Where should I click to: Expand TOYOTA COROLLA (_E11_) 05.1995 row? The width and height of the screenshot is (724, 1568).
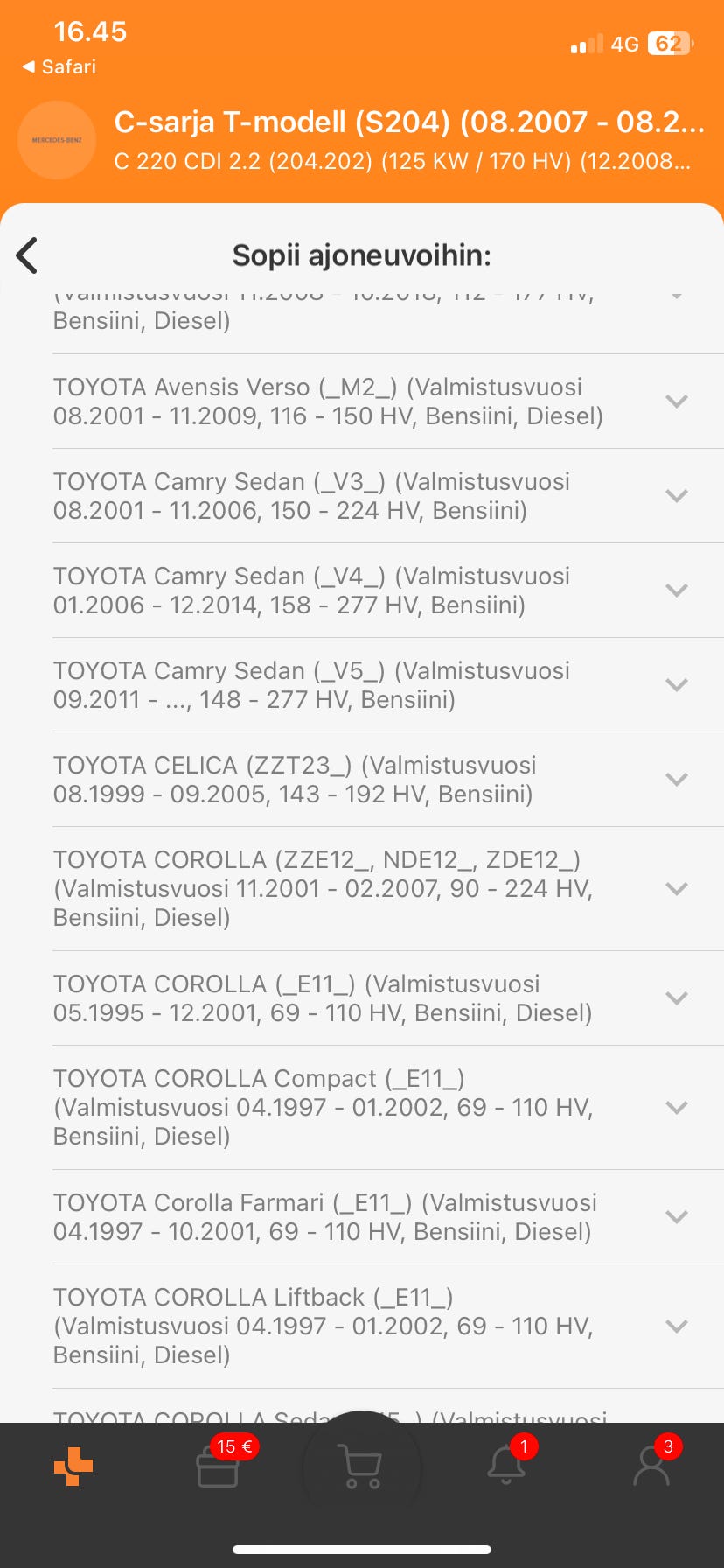676,998
